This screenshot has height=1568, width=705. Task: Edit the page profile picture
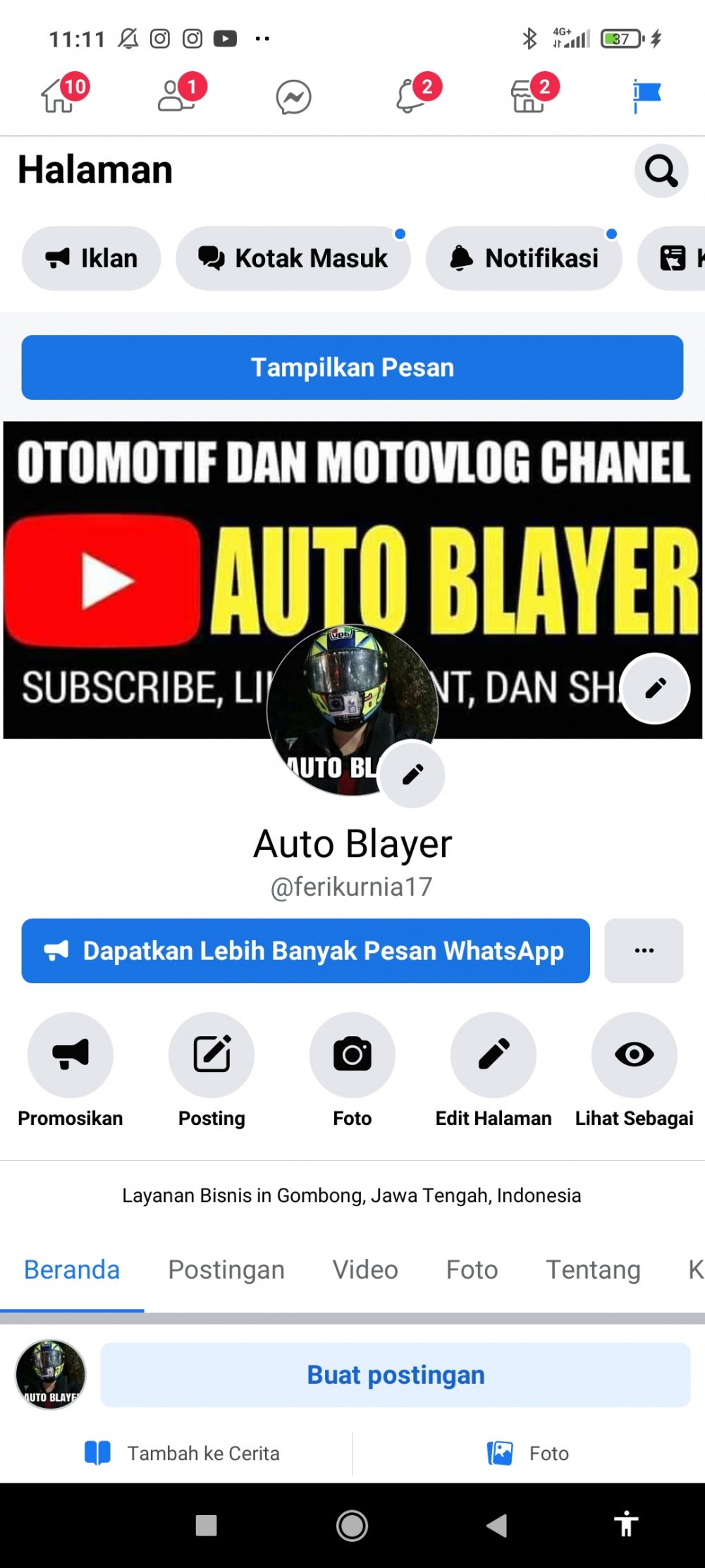click(x=412, y=774)
